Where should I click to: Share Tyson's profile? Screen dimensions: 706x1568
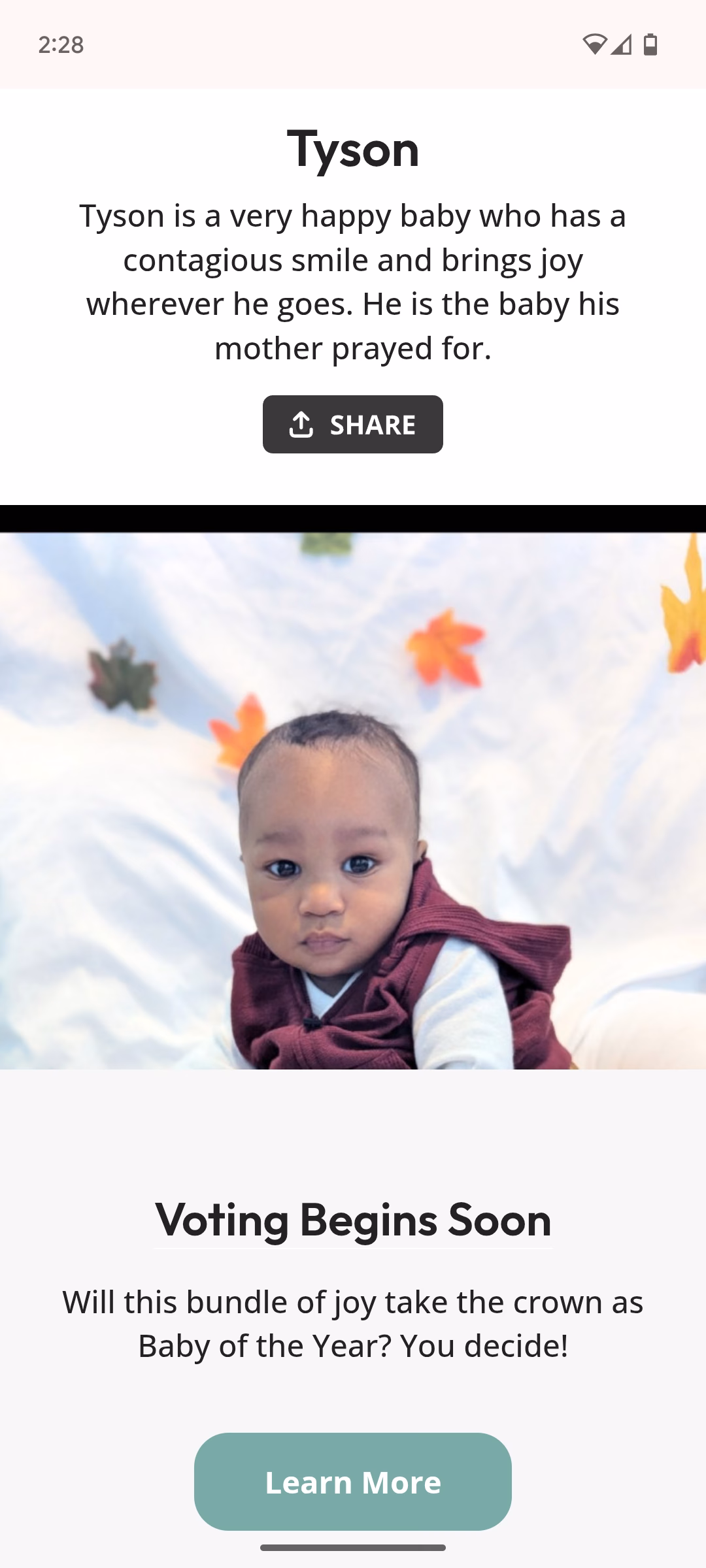coord(352,425)
